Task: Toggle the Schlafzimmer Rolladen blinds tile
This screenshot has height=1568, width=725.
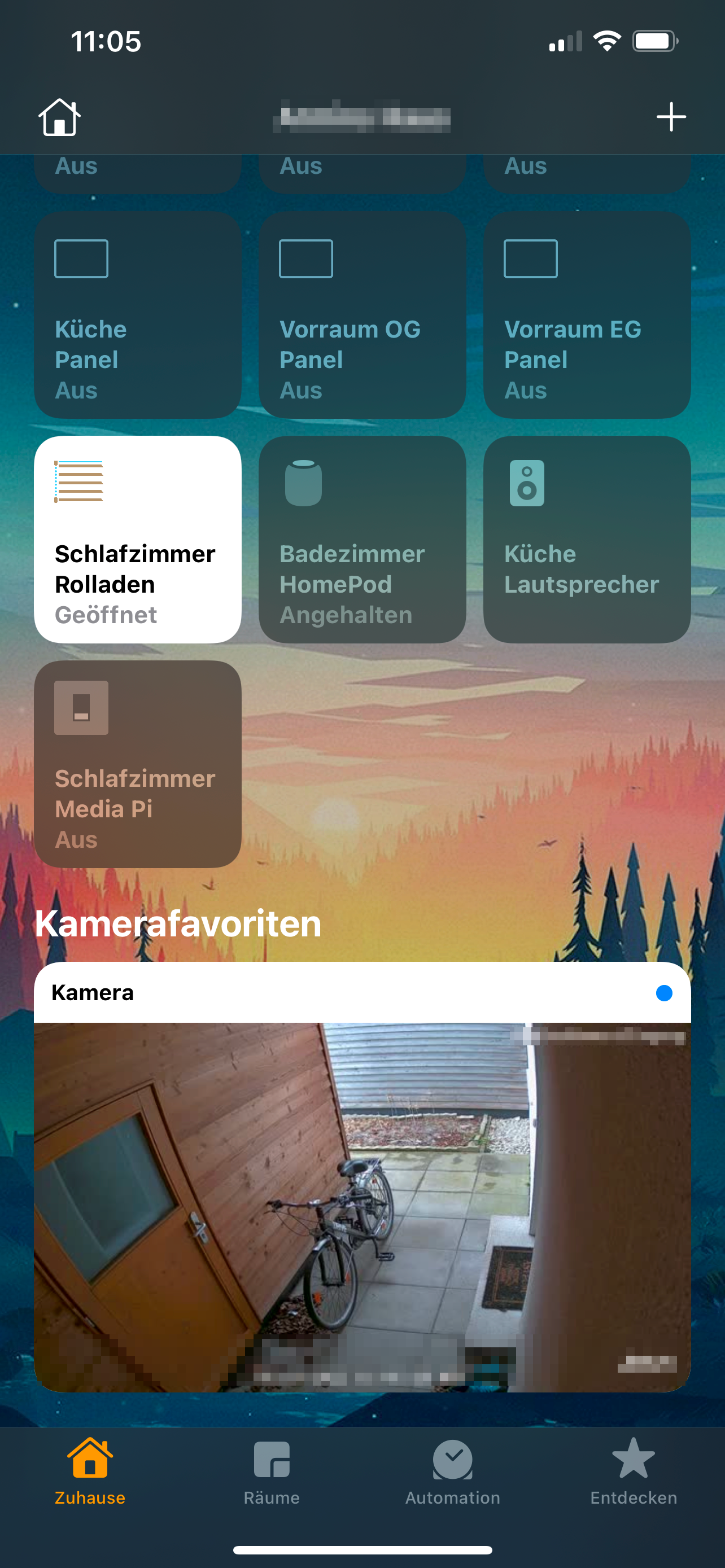Action: pos(138,539)
